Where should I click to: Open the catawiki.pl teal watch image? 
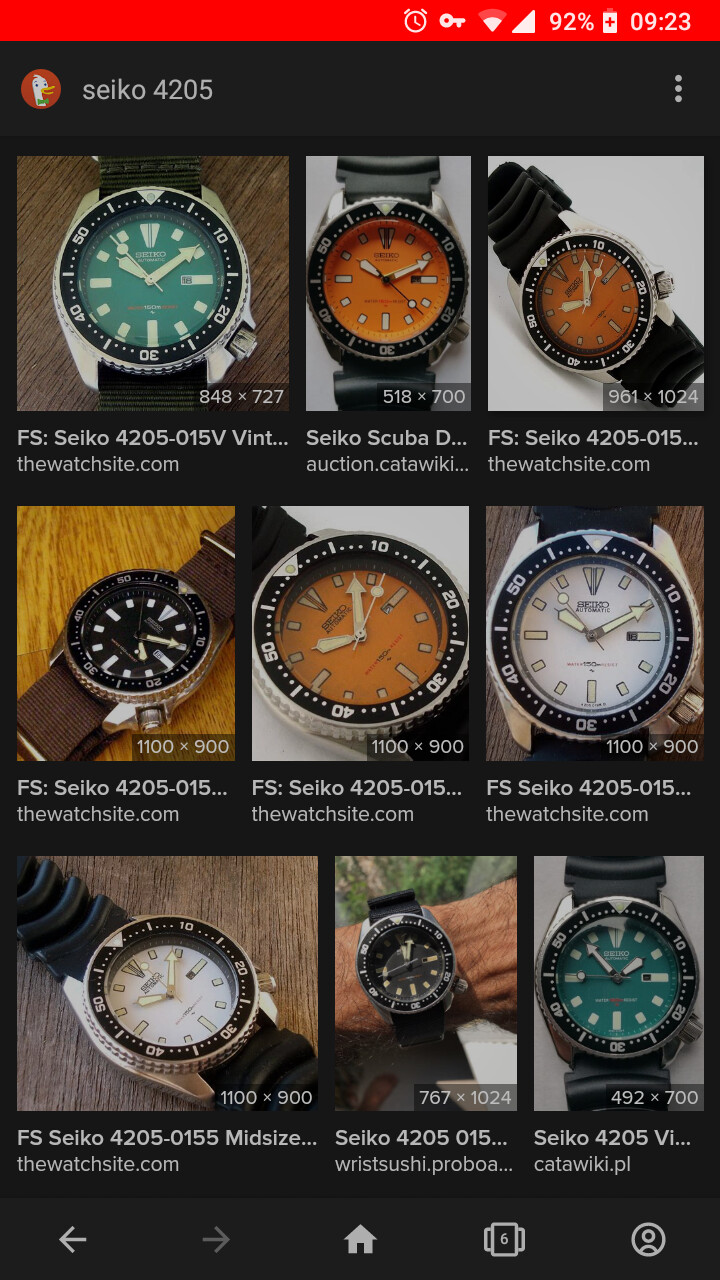pyautogui.click(x=619, y=983)
